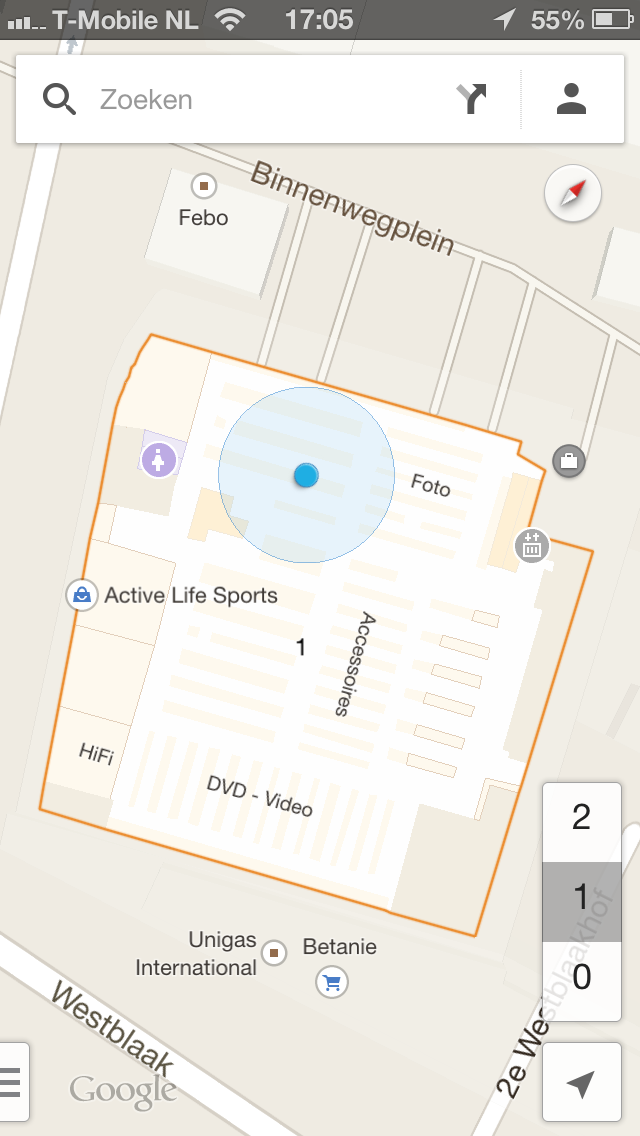Select Active Life Sports on the map

click(81, 595)
